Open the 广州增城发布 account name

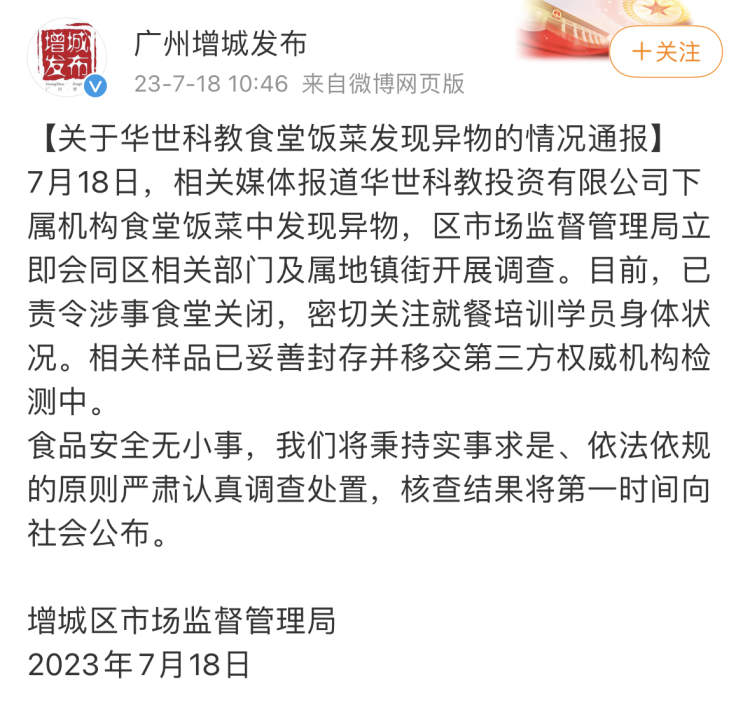click(220, 44)
